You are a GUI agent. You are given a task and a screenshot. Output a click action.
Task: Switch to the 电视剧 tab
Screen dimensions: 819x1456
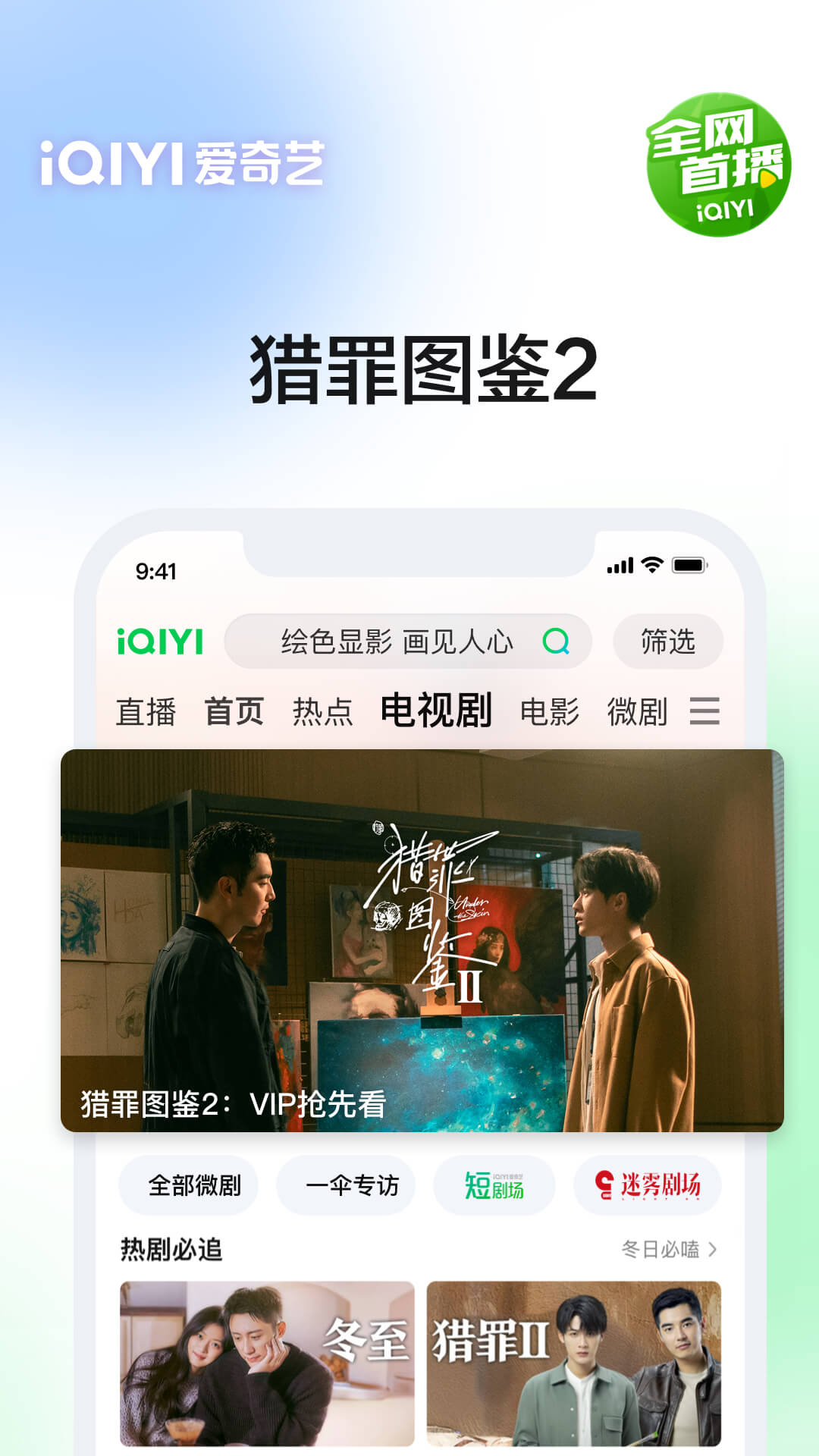(438, 711)
